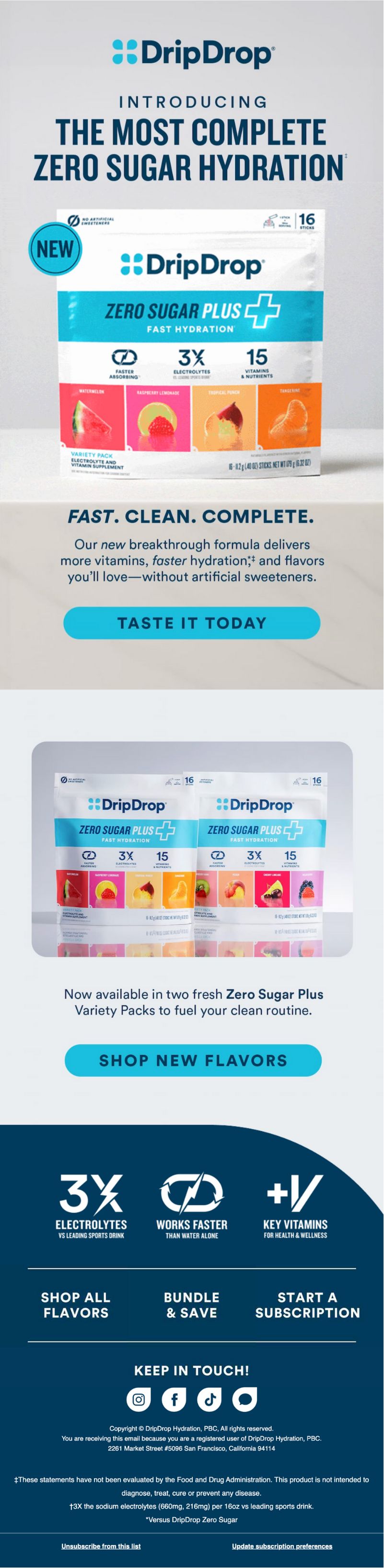Tap the chat bubble icon
Viewport: 384px width, 1568px height.
pos(244,1399)
